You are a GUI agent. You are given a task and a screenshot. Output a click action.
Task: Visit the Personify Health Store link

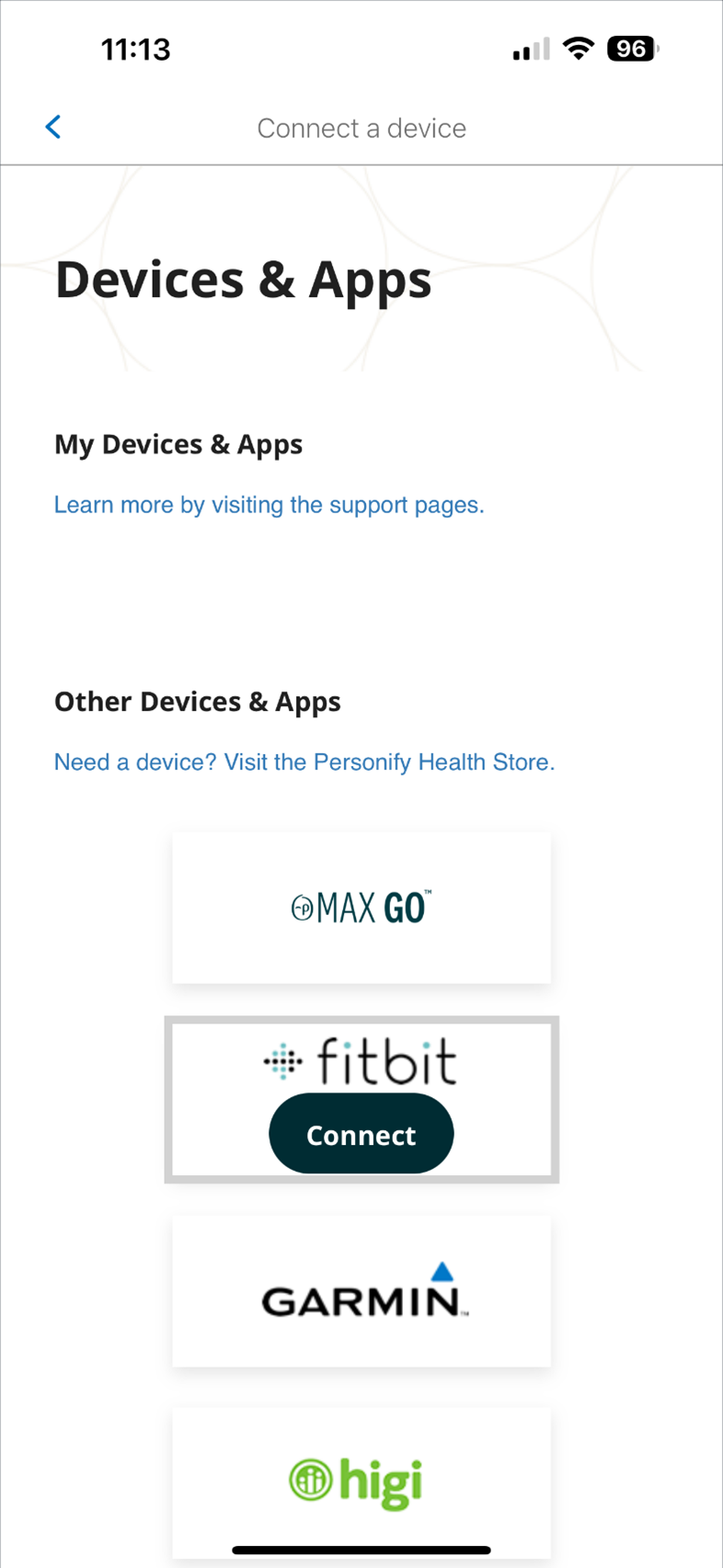pos(304,761)
